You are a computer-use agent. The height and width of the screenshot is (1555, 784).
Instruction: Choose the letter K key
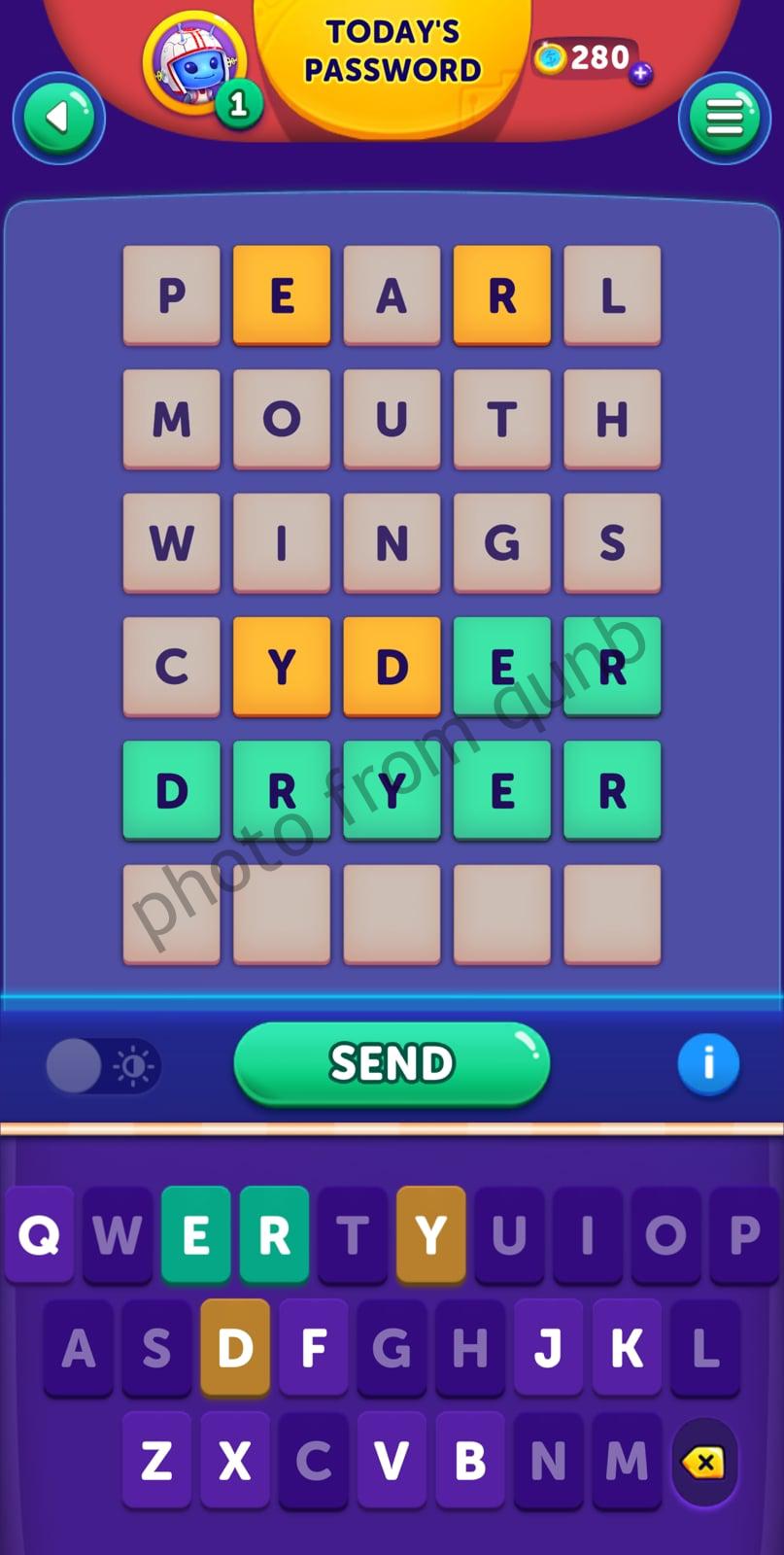(x=627, y=1348)
